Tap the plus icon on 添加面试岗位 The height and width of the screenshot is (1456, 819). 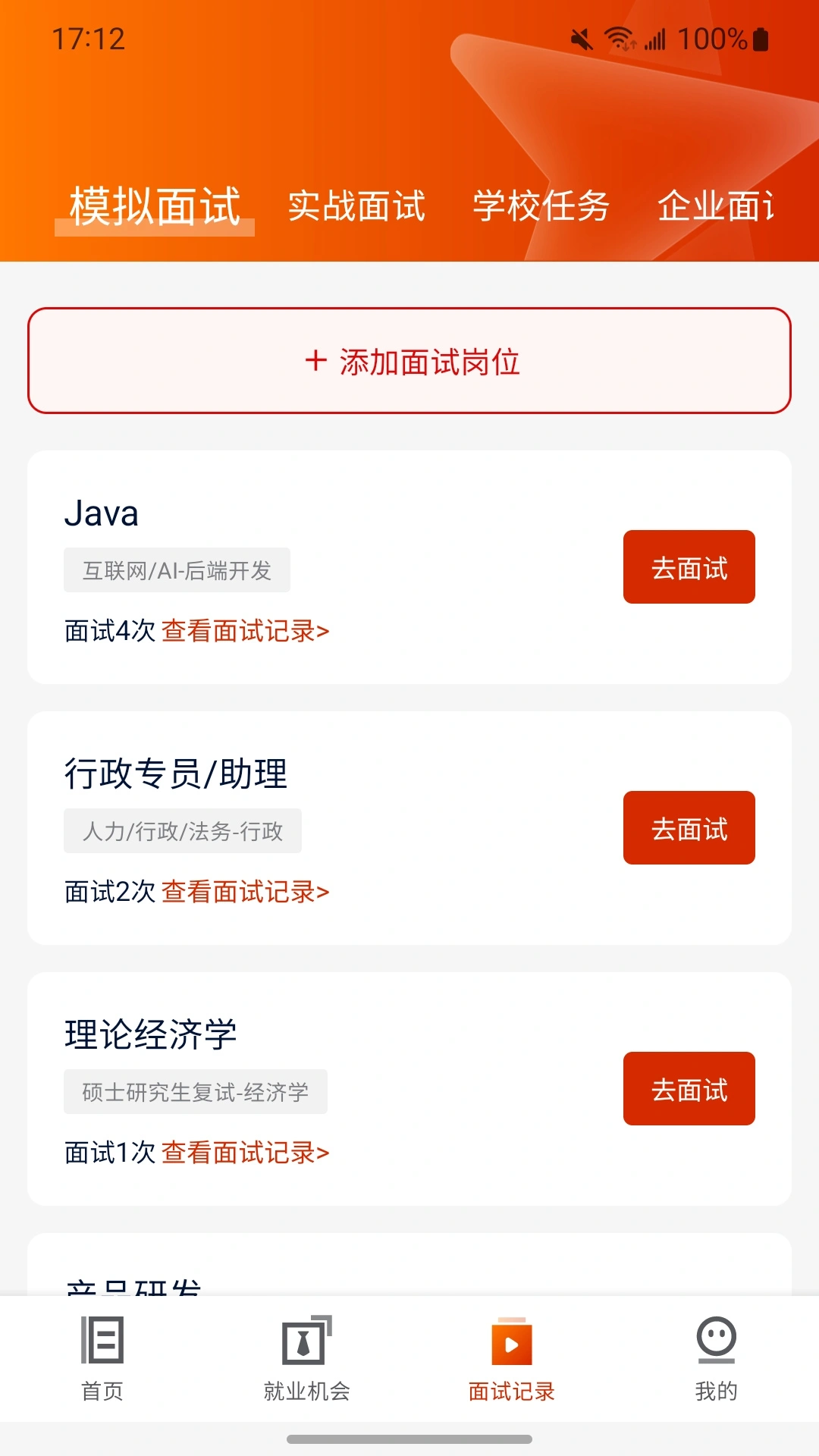(315, 362)
